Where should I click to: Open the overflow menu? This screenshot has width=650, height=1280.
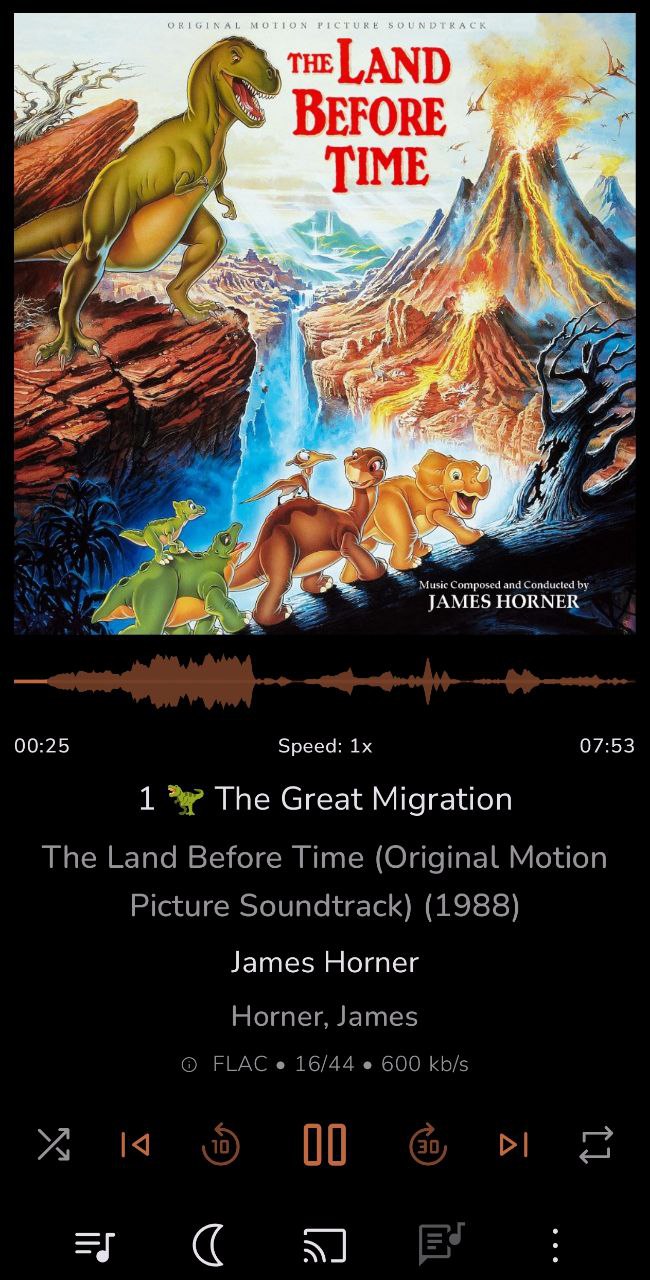555,1245
